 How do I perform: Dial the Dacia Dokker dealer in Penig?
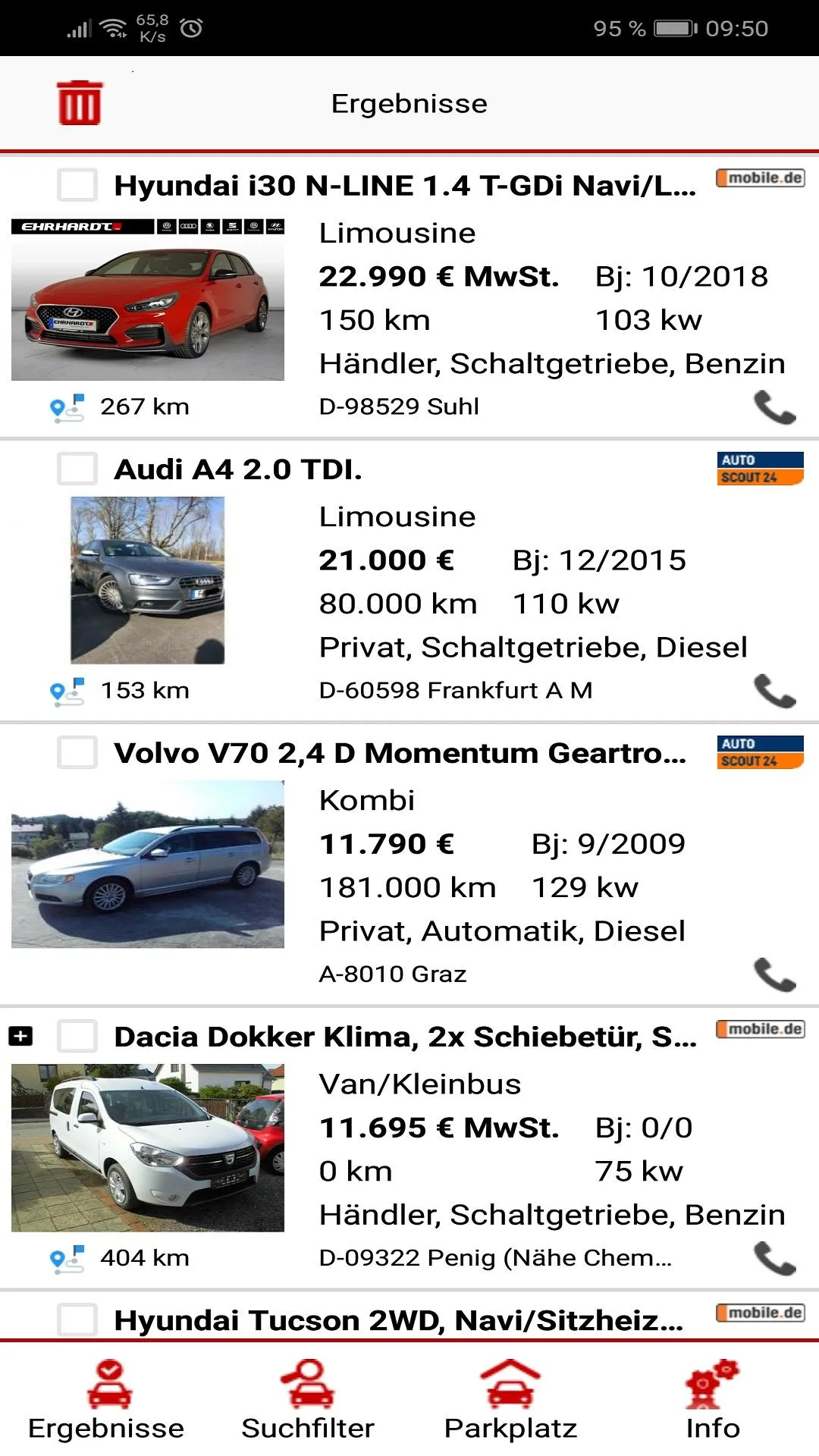click(x=774, y=1258)
